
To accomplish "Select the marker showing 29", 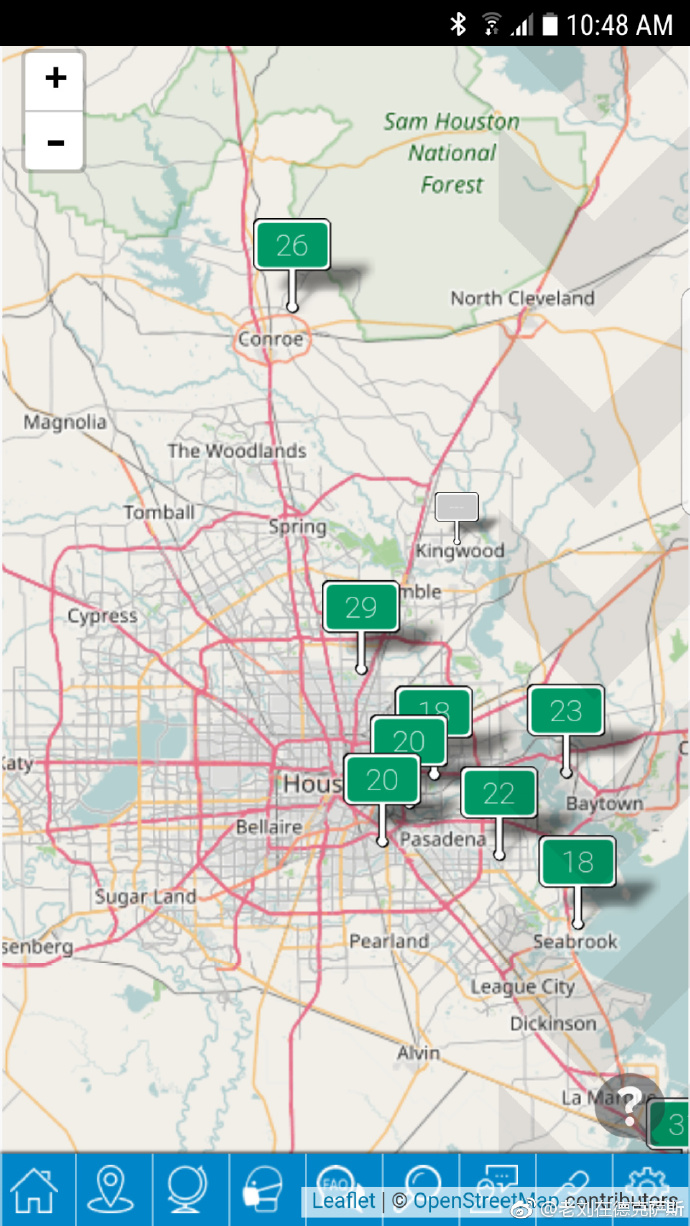I will 361,607.
